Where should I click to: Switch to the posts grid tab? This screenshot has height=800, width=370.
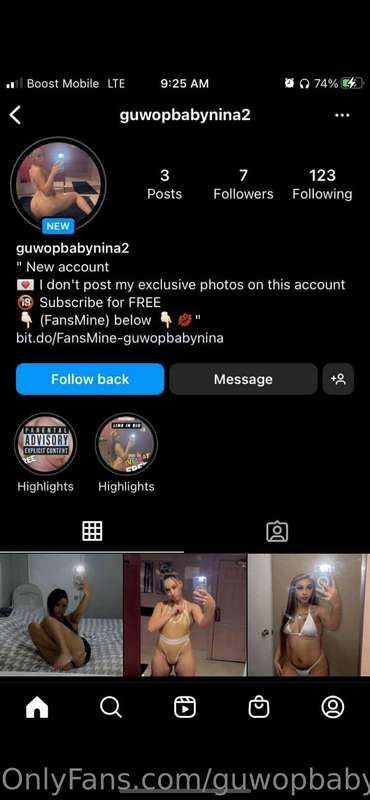pos(92,531)
